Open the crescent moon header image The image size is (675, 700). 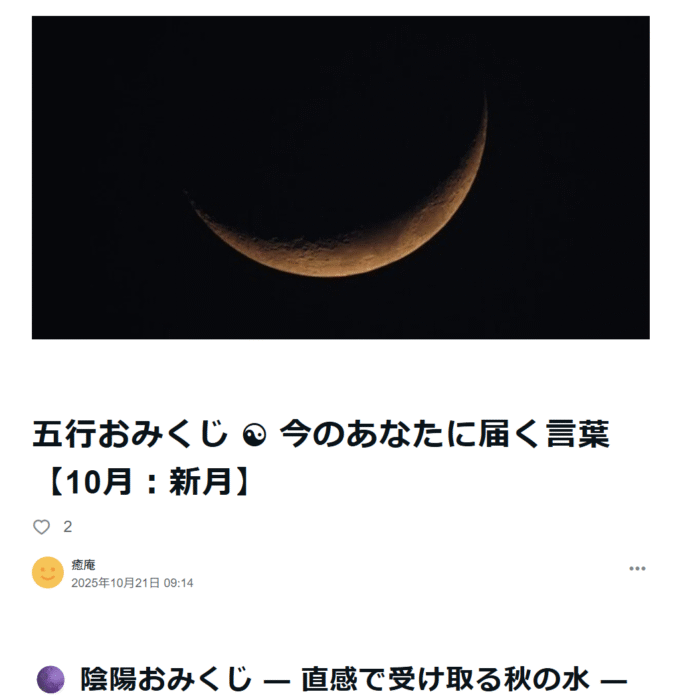click(x=340, y=177)
